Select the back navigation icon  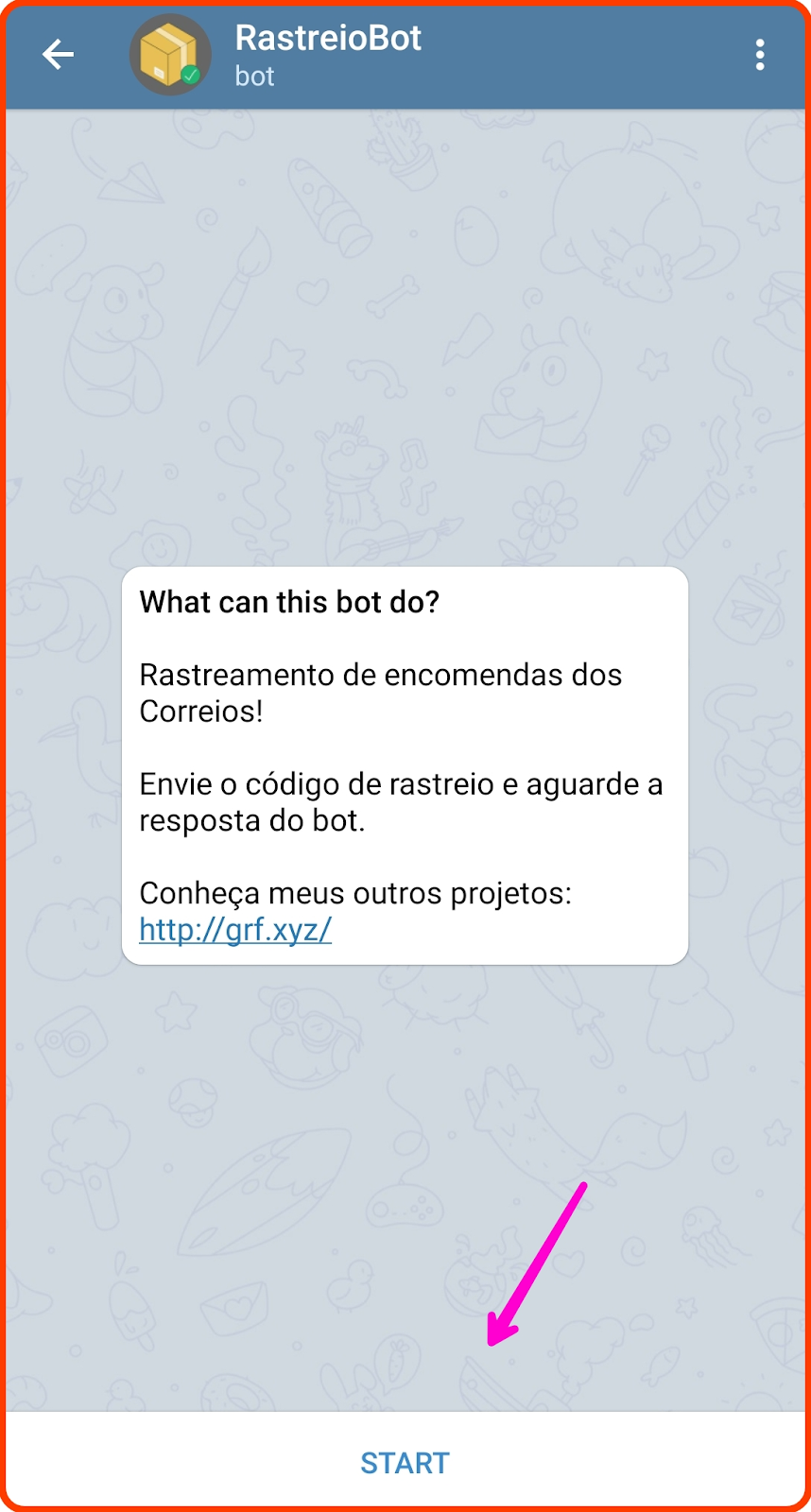coord(58,55)
